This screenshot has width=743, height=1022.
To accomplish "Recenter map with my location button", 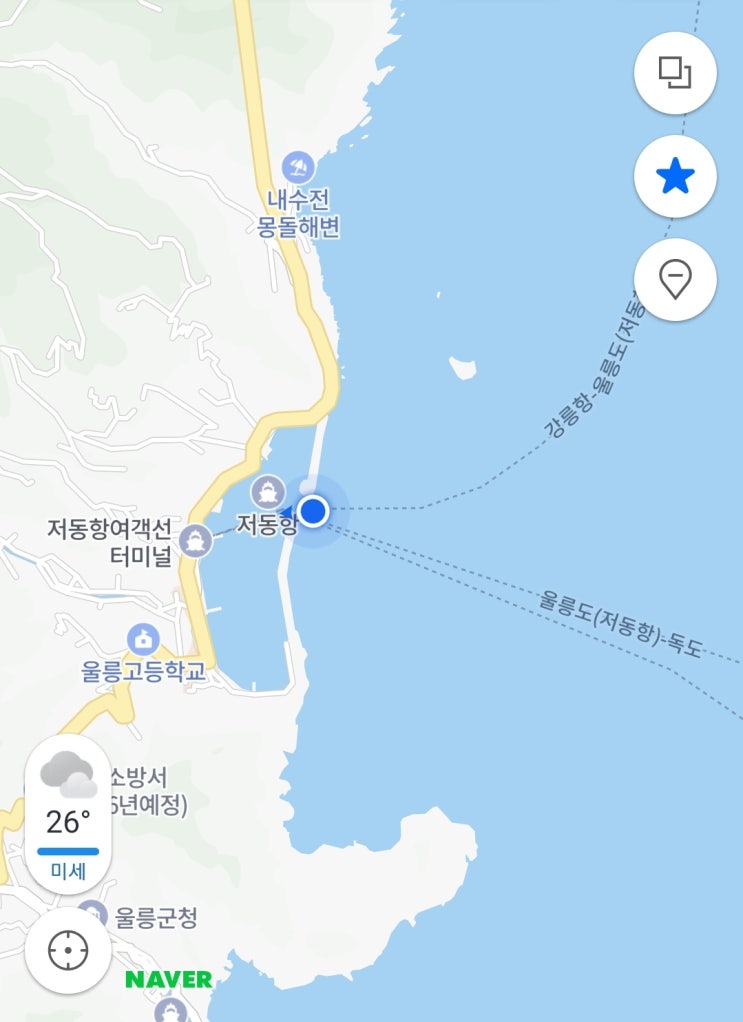I will tap(68, 950).
